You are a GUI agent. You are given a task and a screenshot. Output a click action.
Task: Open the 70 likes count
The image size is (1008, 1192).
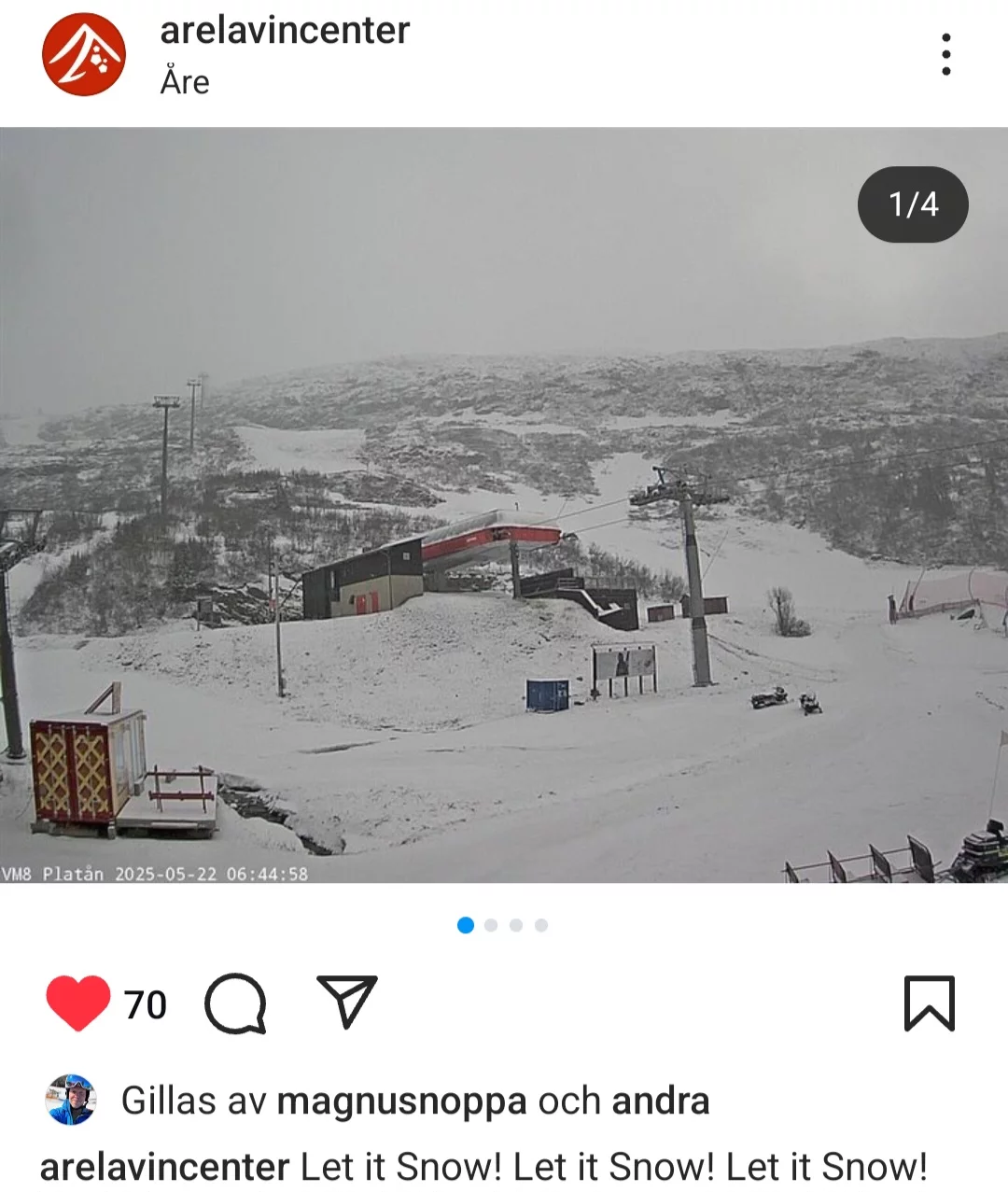146,1005
